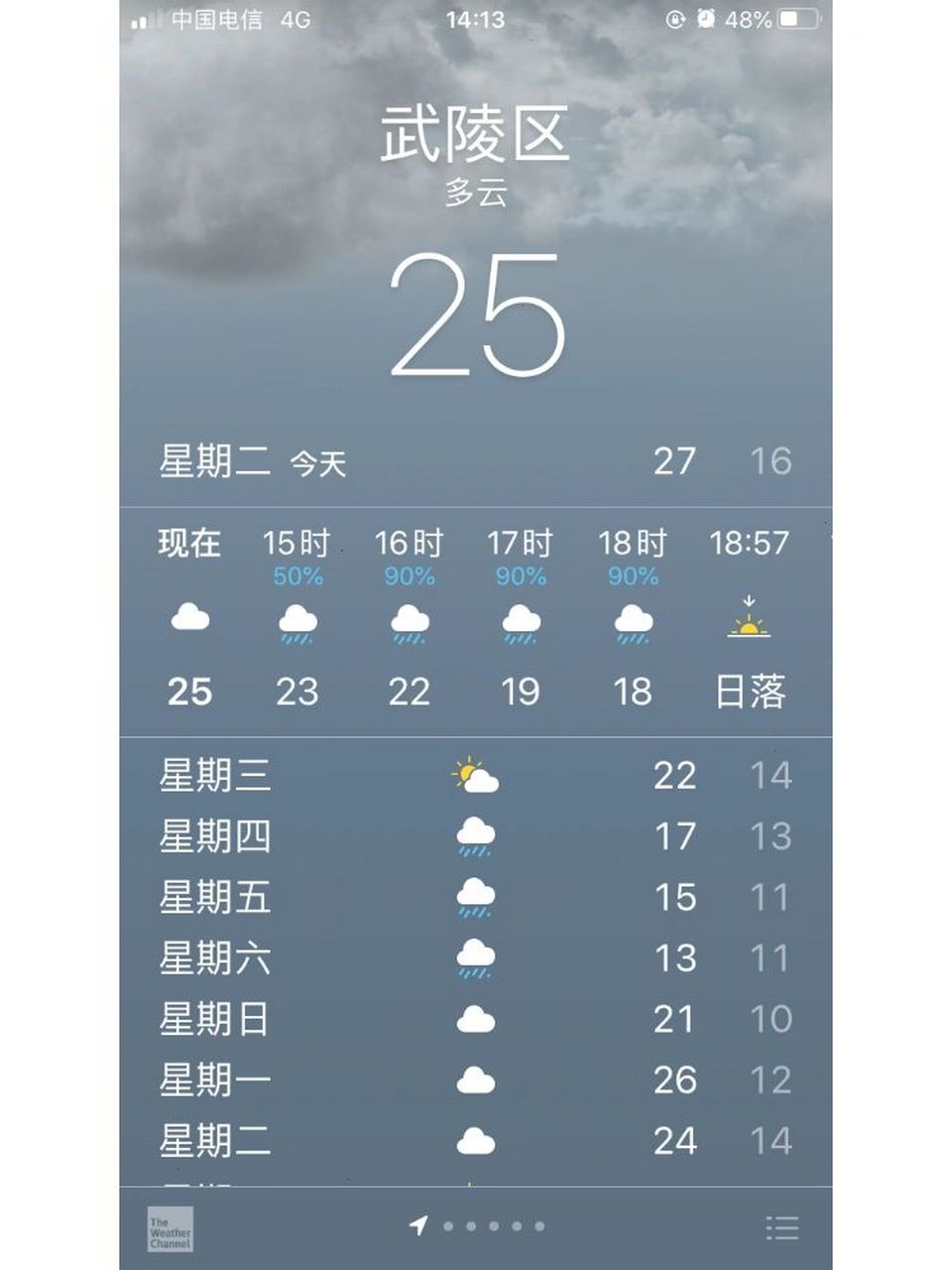Expand the 星期六 daily forecast row
Screen dimensions: 952x1270
[x=476, y=957]
